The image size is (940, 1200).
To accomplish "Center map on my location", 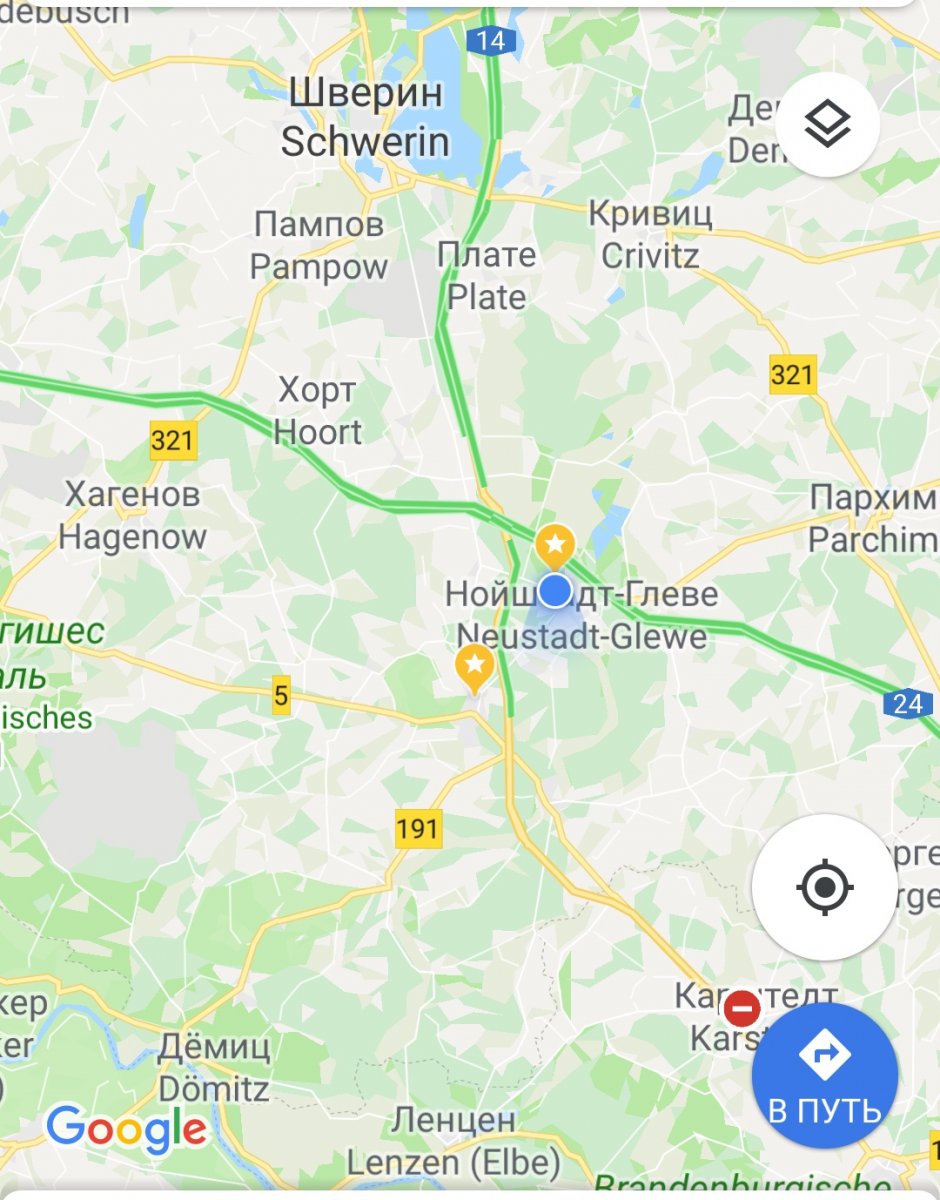I will [x=824, y=887].
